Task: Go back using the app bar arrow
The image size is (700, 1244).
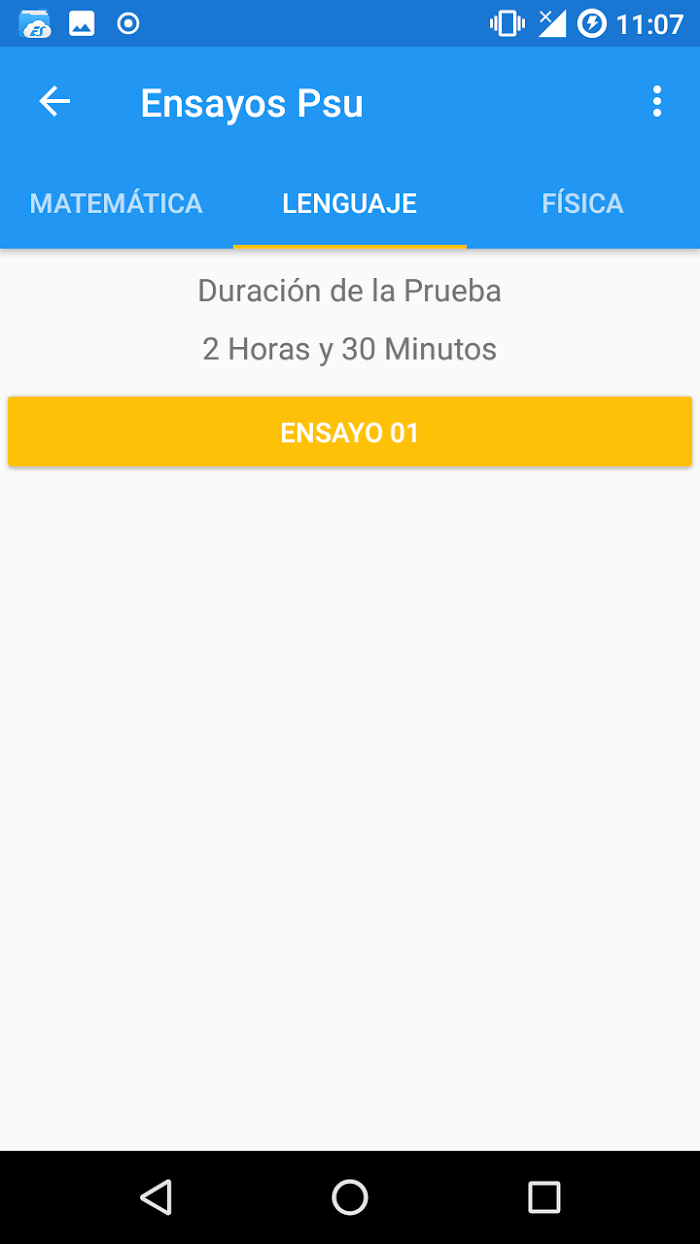Action: click(x=55, y=102)
